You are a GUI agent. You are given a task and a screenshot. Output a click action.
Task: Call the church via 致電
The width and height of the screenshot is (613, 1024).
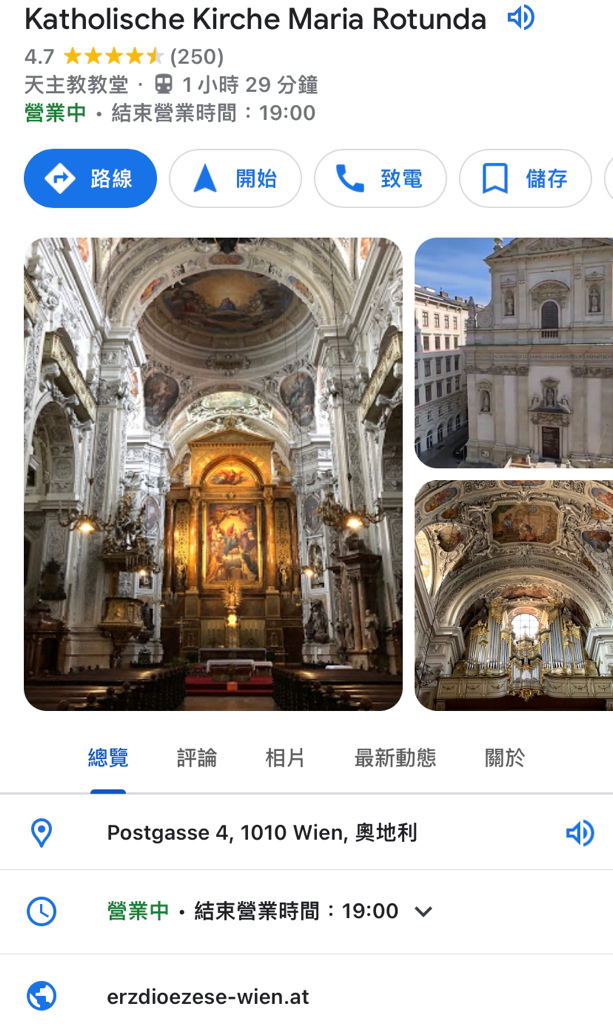tap(380, 179)
